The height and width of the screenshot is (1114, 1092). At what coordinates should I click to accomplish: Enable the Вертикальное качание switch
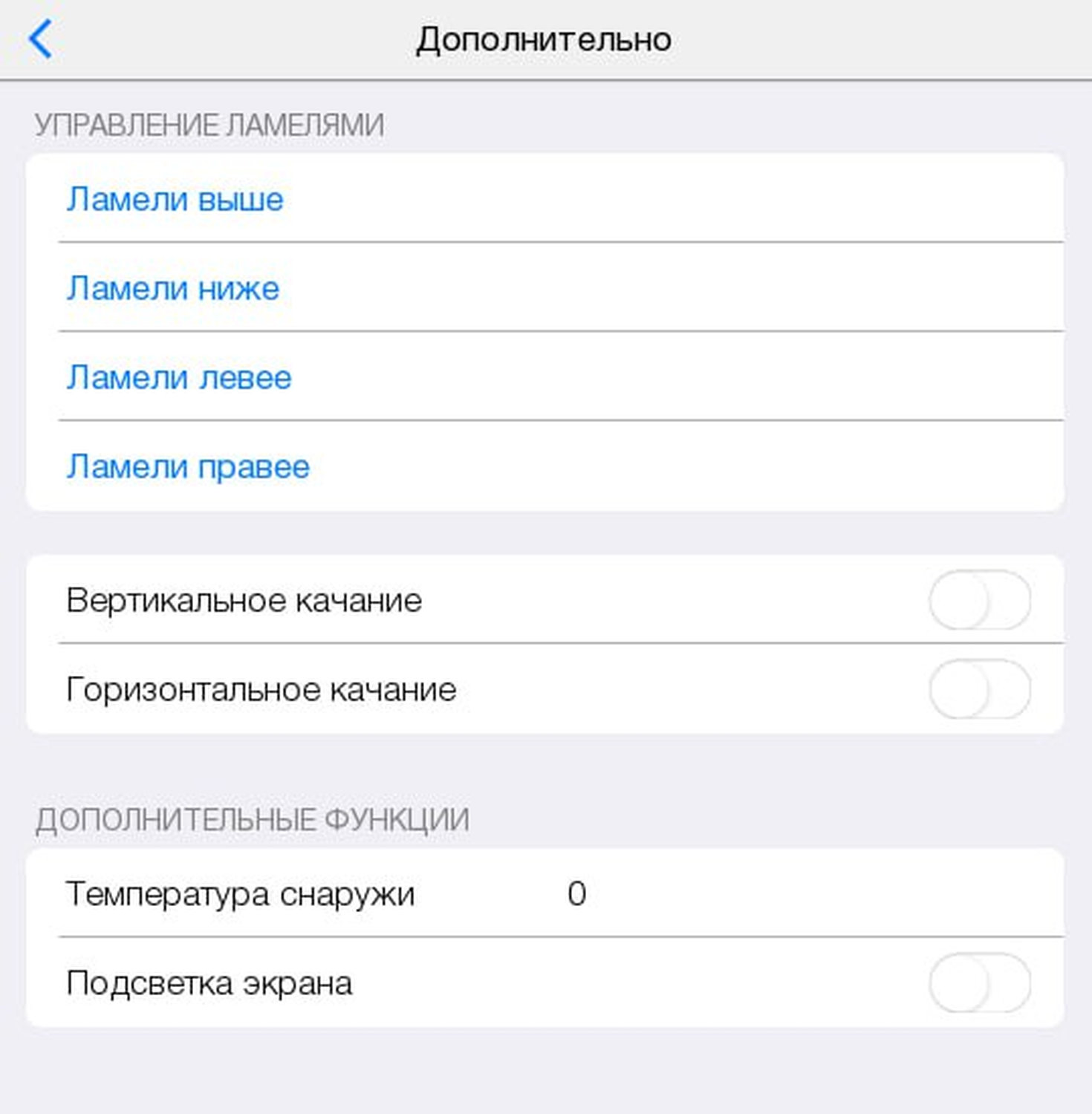pyautogui.click(x=979, y=600)
